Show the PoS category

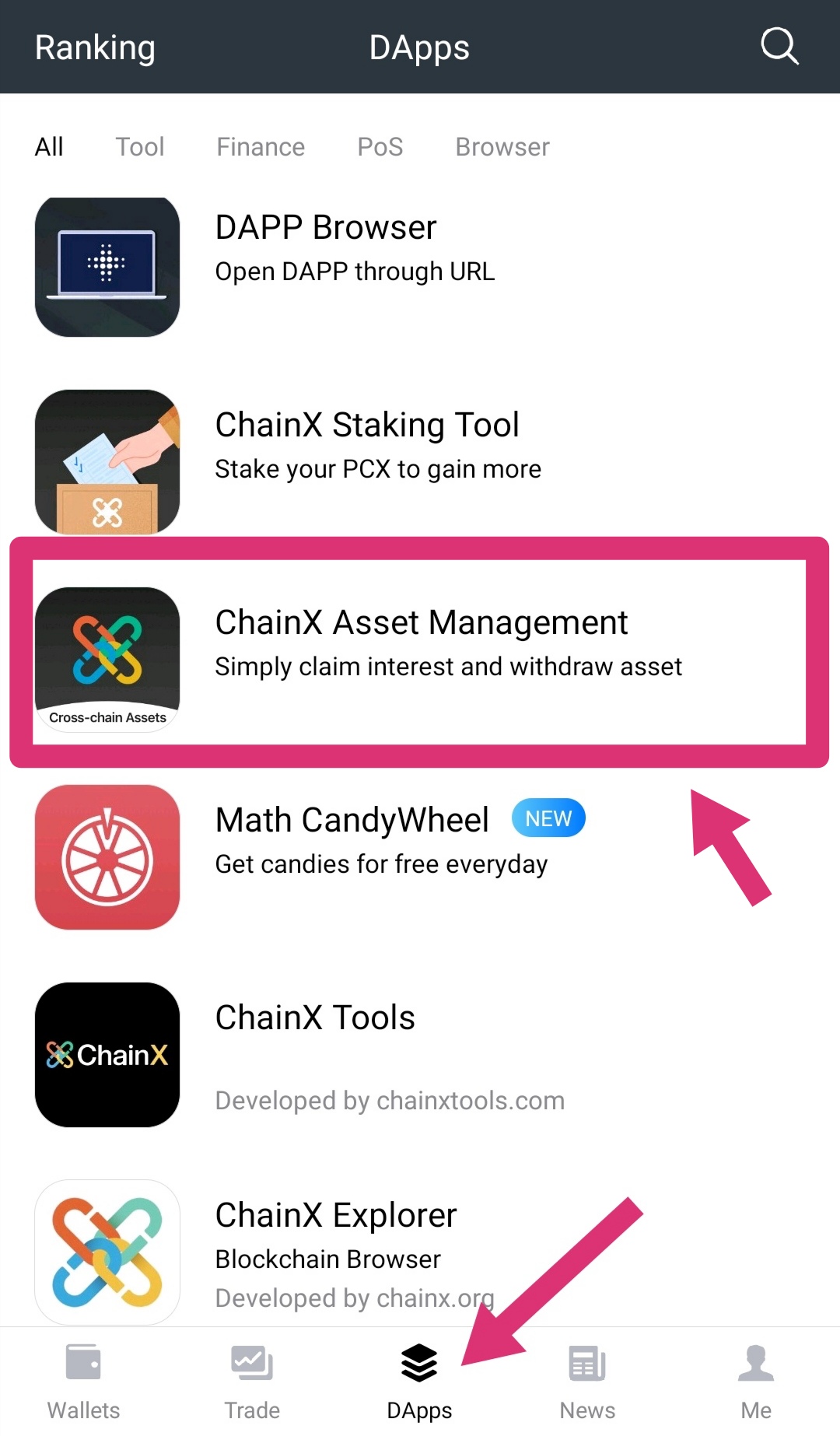(x=380, y=147)
